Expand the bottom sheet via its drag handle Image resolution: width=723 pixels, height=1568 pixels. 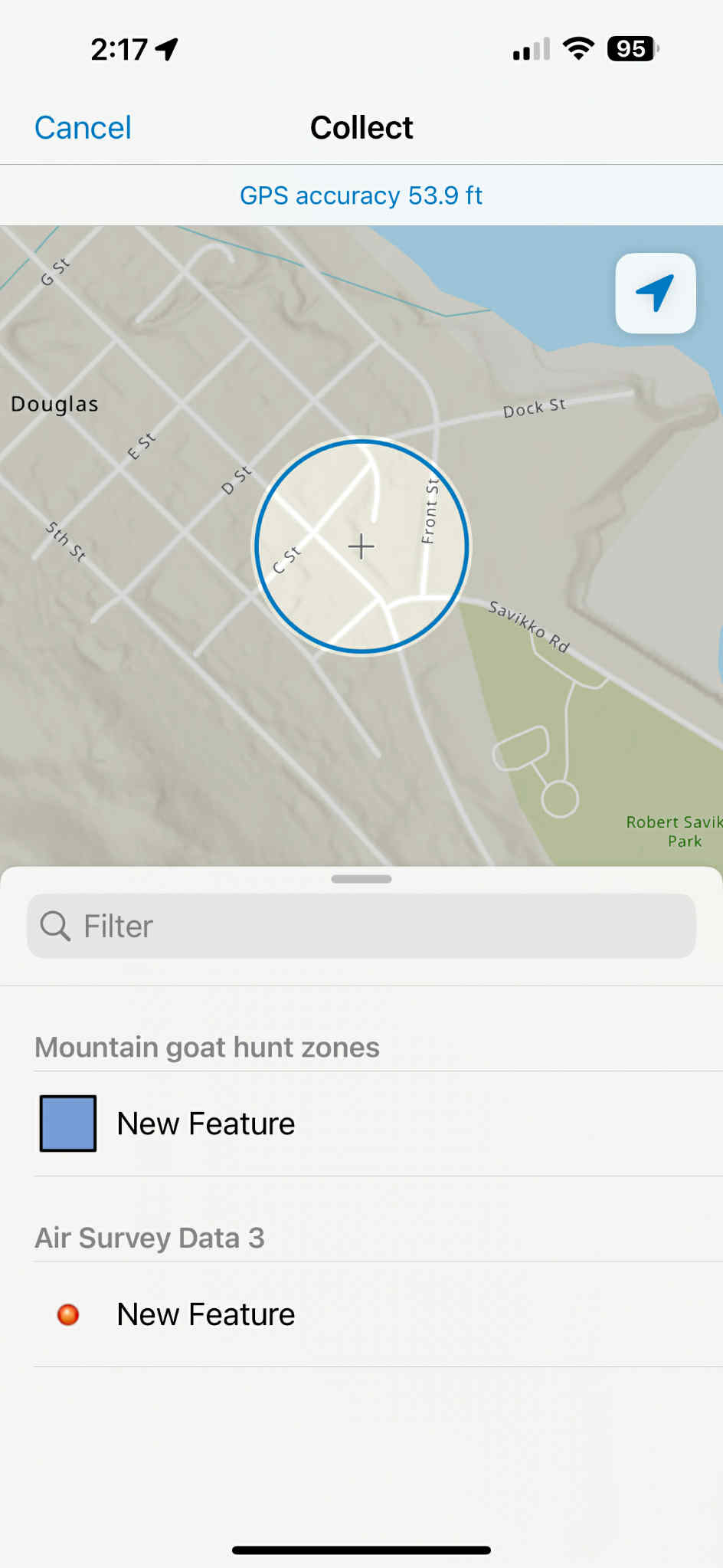tap(361, 879)
